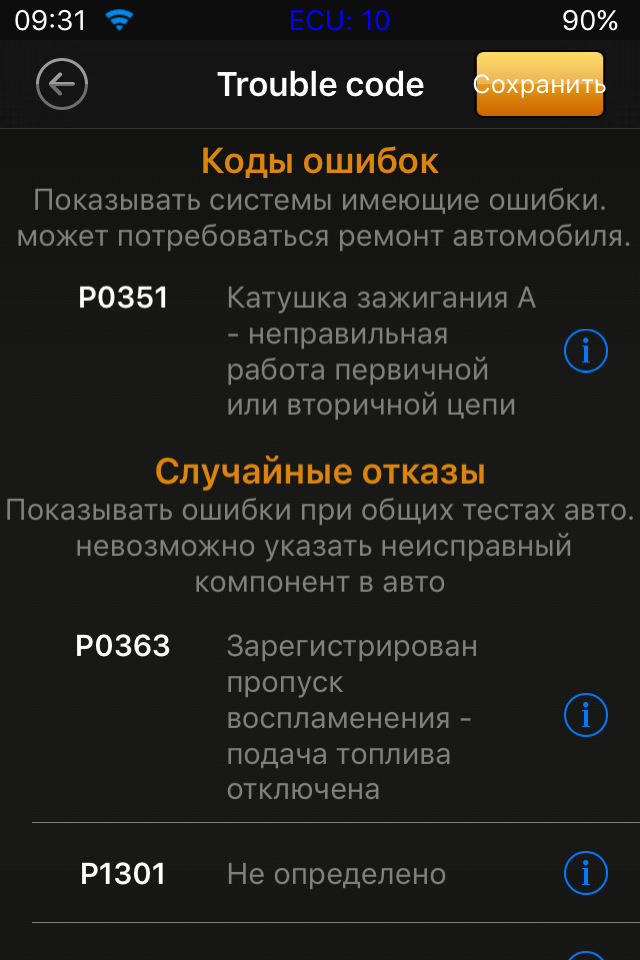Tap the Сохранить button

point(540,84)
